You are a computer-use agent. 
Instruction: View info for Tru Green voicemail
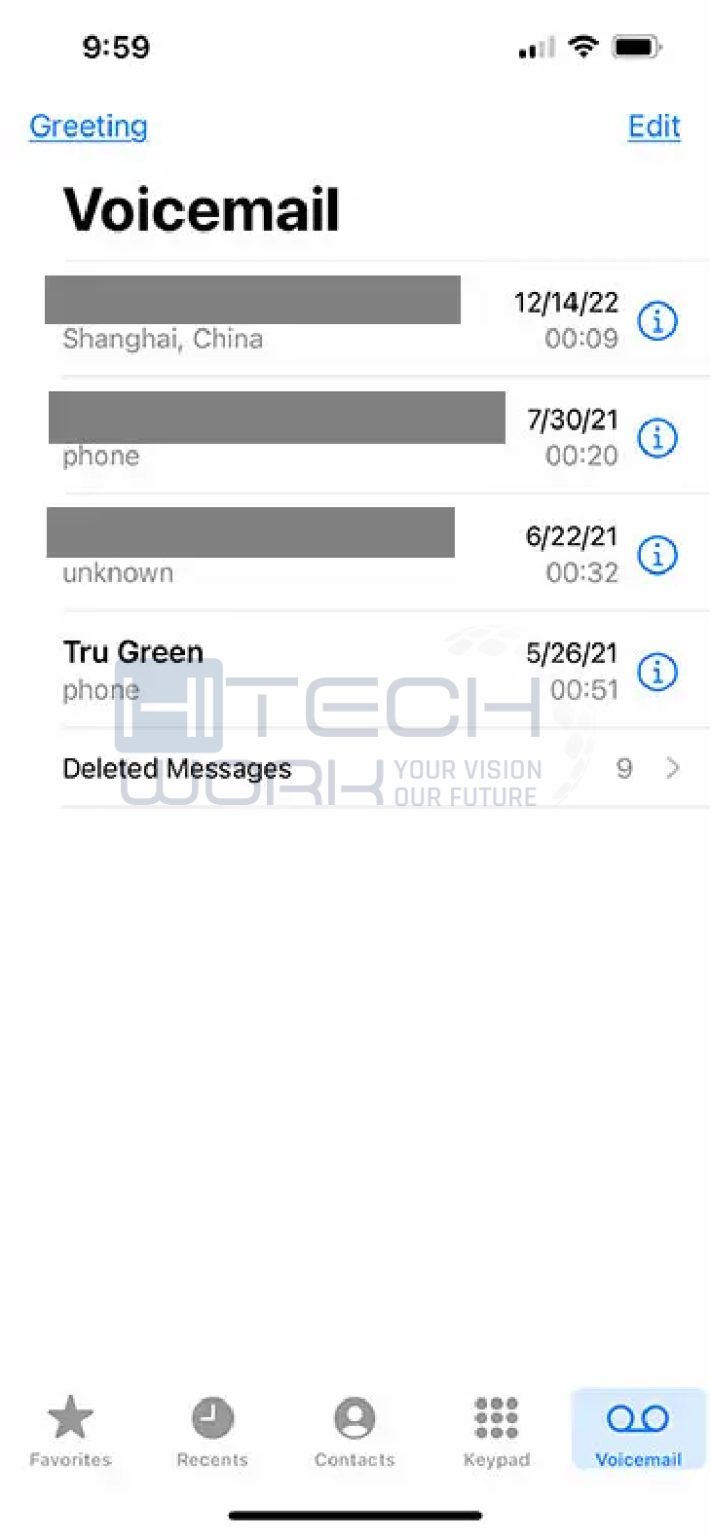pyautogui.click(x=657, y=671)
